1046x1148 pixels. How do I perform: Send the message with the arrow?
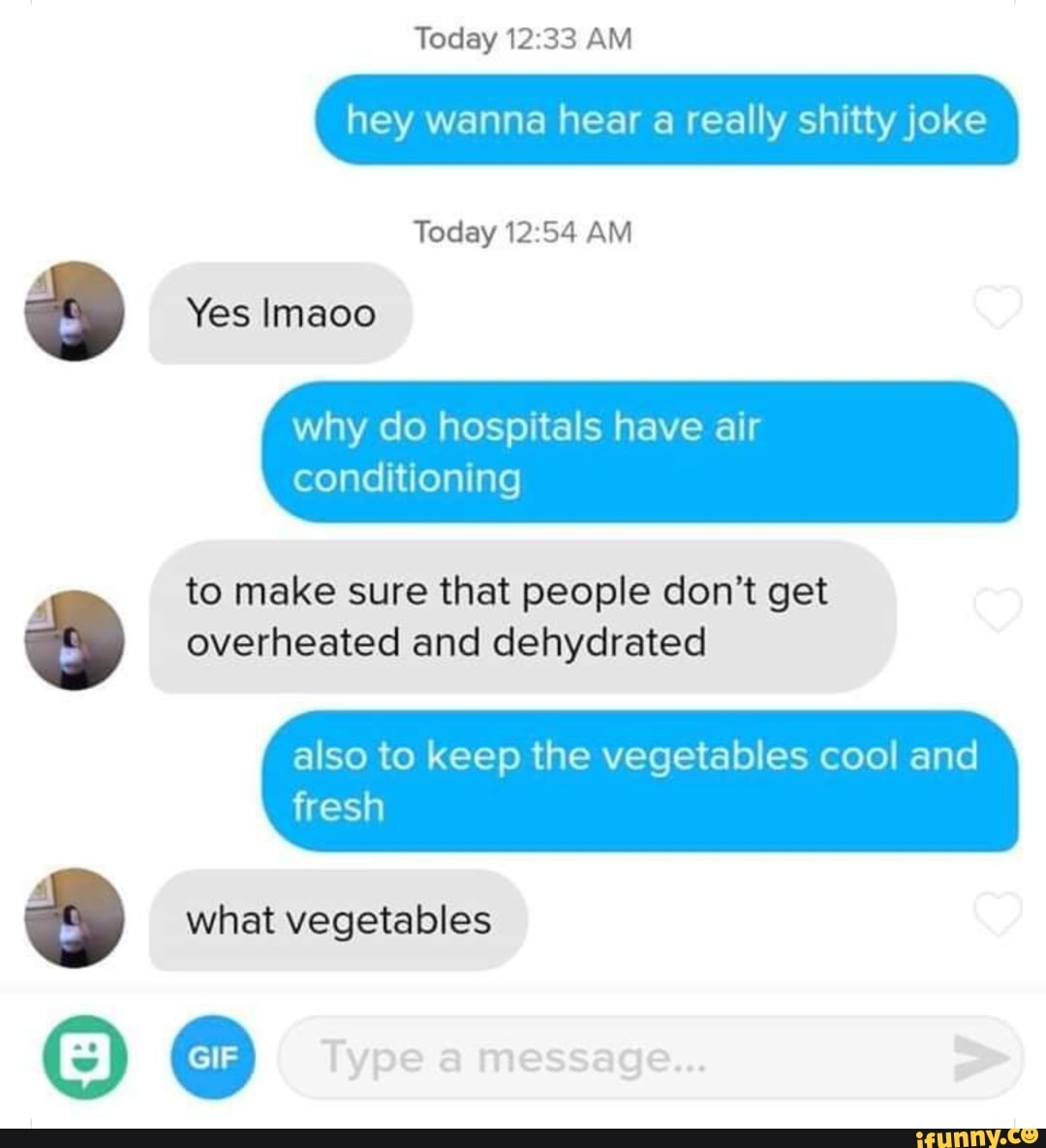[980, 1057]
